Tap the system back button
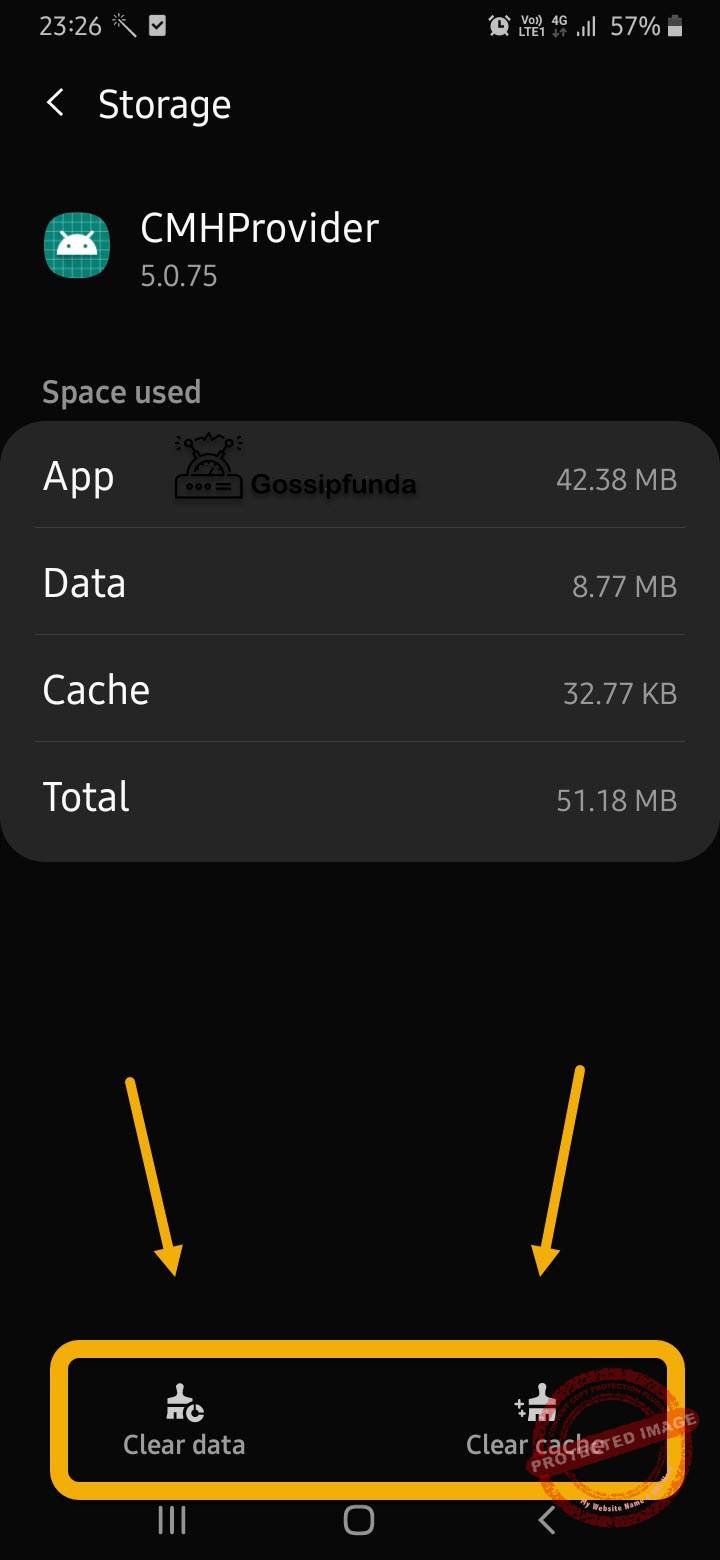The height and width of the screenshot is (1560, 720). tap(546, 1521)
